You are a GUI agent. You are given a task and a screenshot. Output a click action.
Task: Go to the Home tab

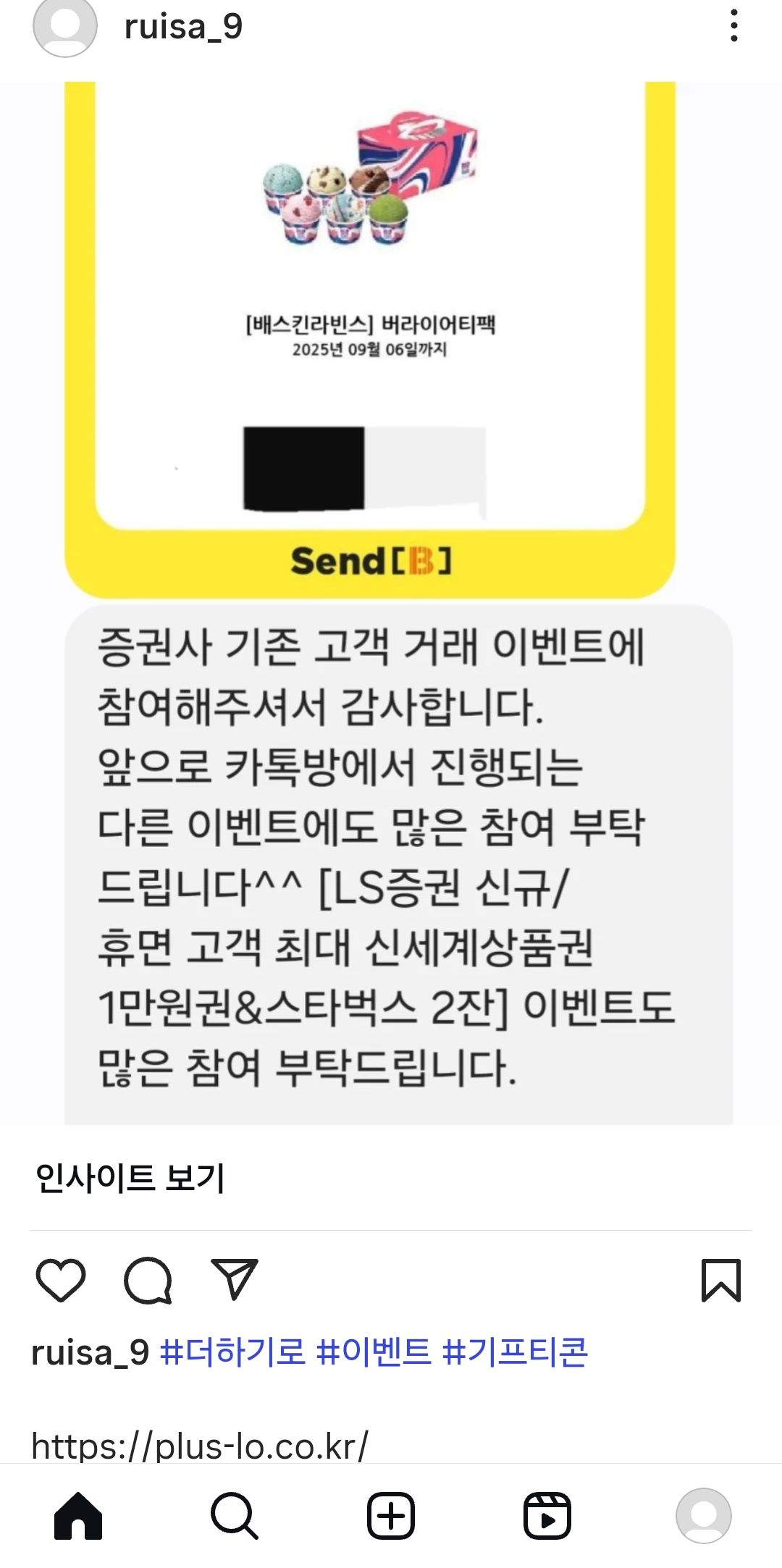(78, 1515)
